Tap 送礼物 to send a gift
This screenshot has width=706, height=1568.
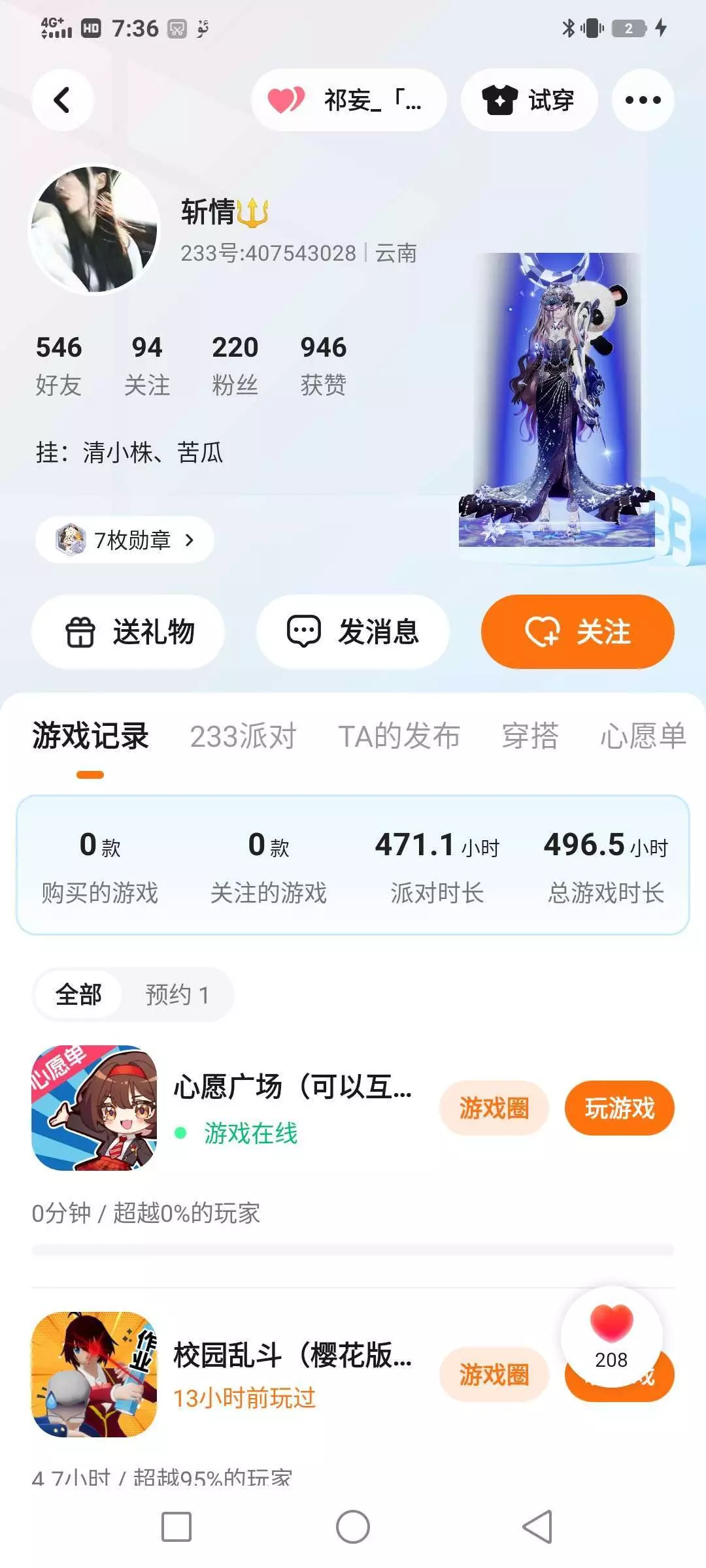(128, 632)
